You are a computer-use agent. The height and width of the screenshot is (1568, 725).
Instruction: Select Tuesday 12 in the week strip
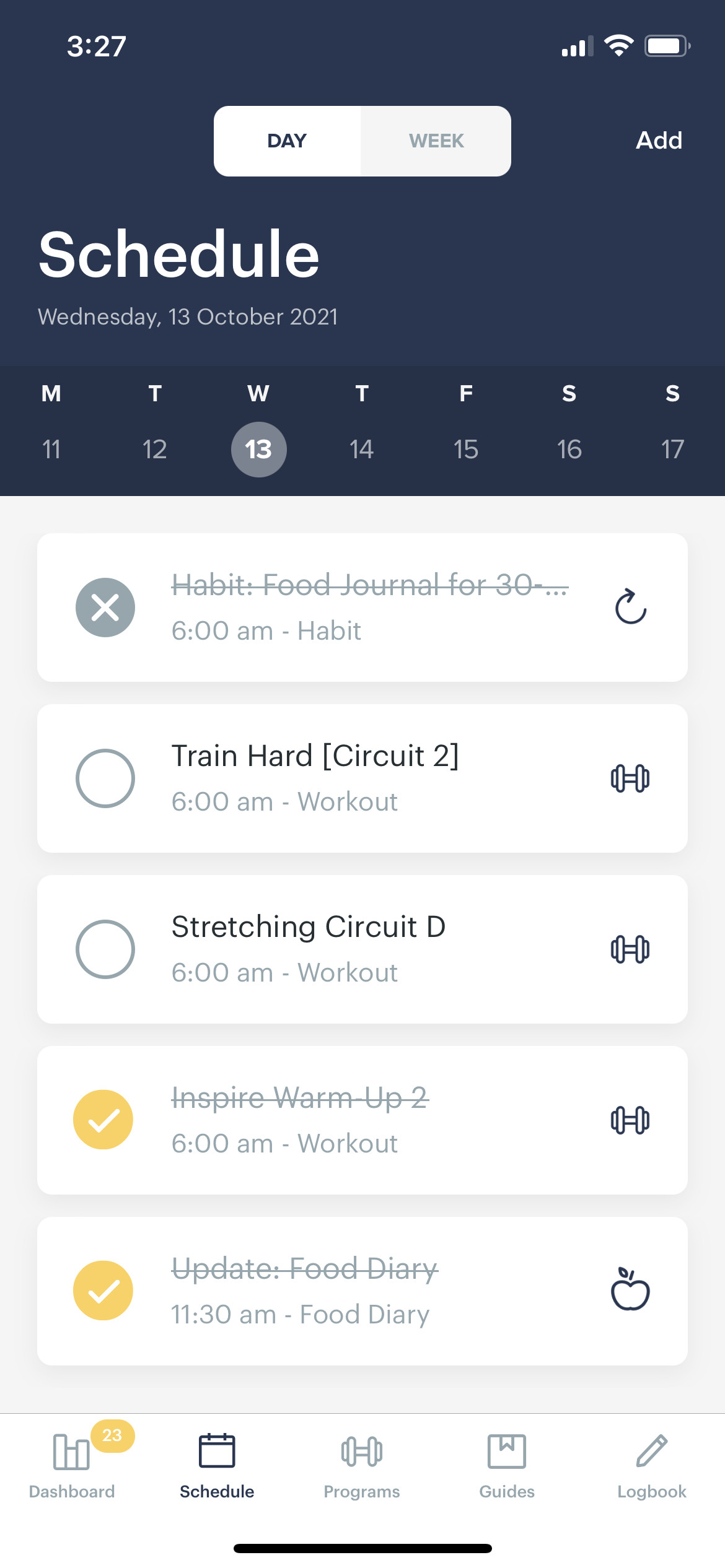(155, 449)
